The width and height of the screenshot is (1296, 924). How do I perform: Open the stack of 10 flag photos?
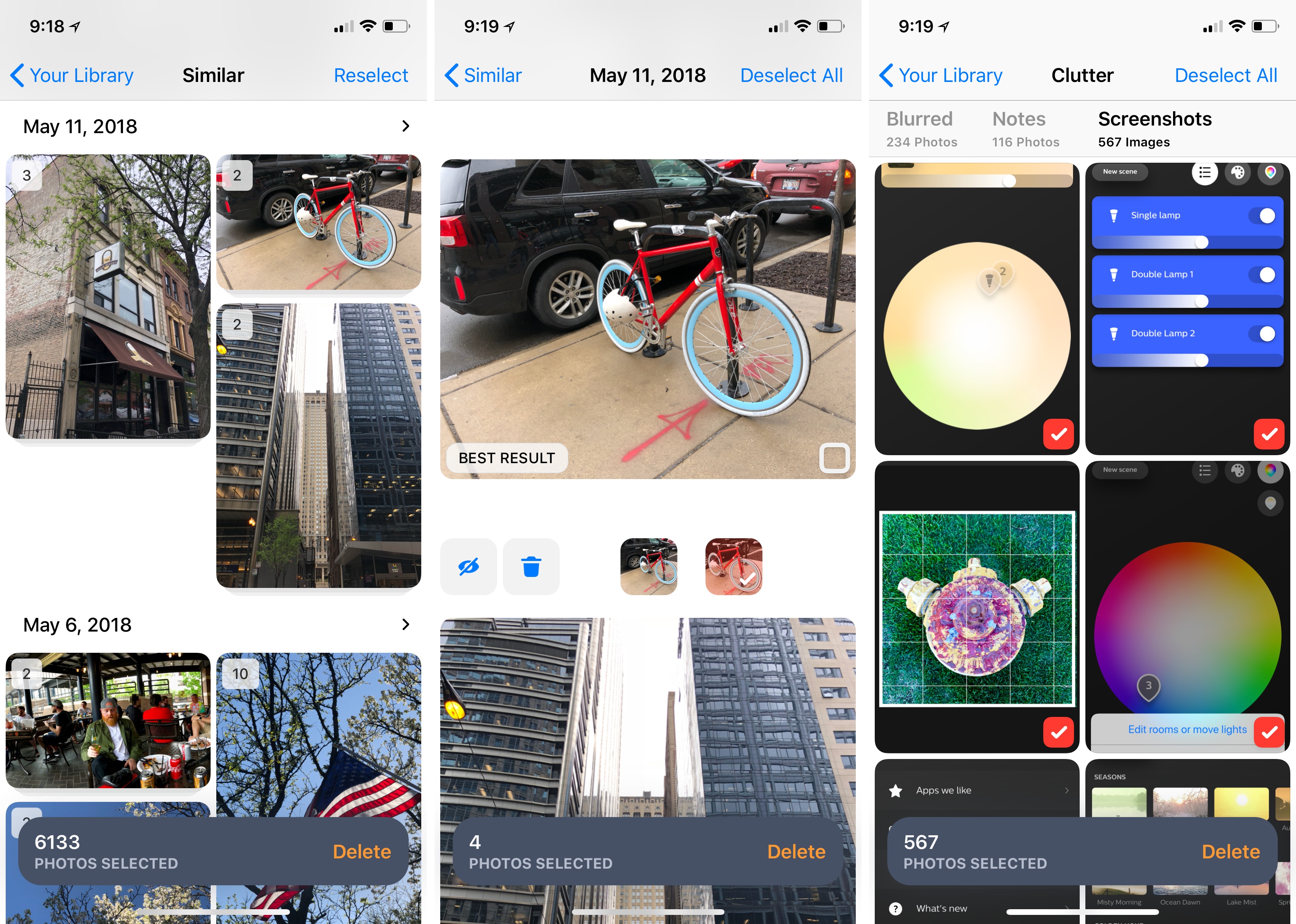tap(319, 734)
